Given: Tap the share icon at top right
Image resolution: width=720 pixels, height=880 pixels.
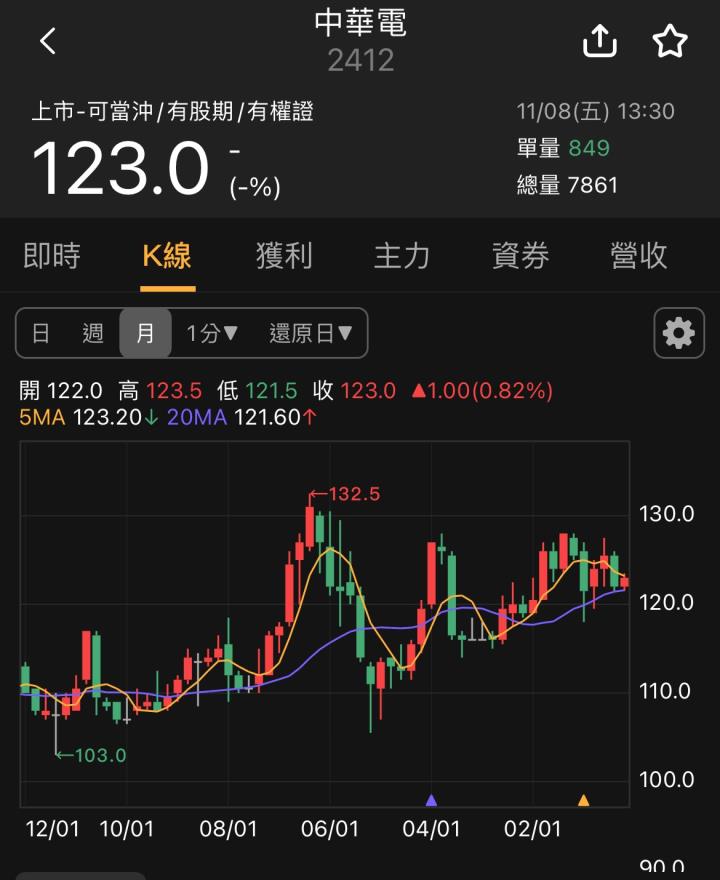Looking at the screenshot, I should pos(599,39).
